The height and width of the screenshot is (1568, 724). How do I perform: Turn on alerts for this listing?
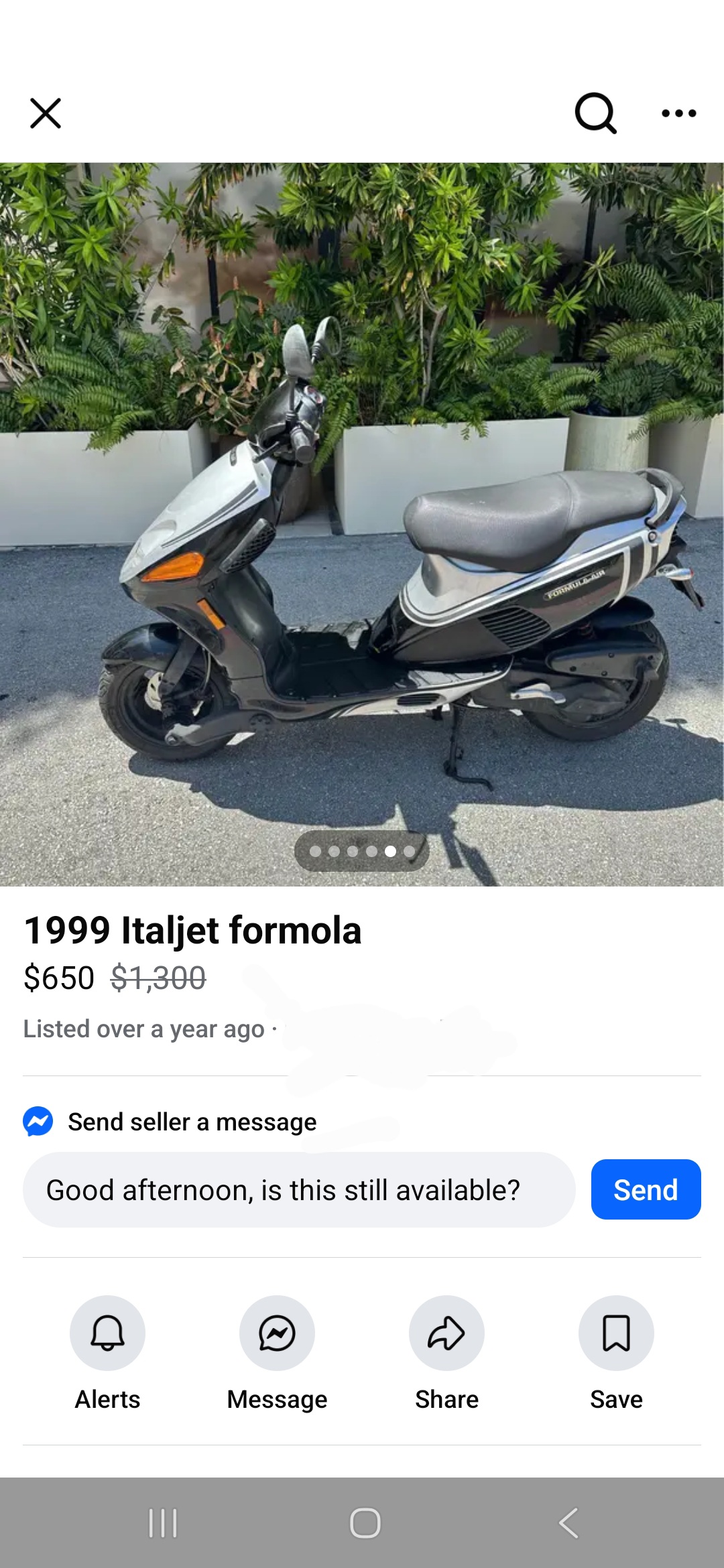(x=107, y=1333)
